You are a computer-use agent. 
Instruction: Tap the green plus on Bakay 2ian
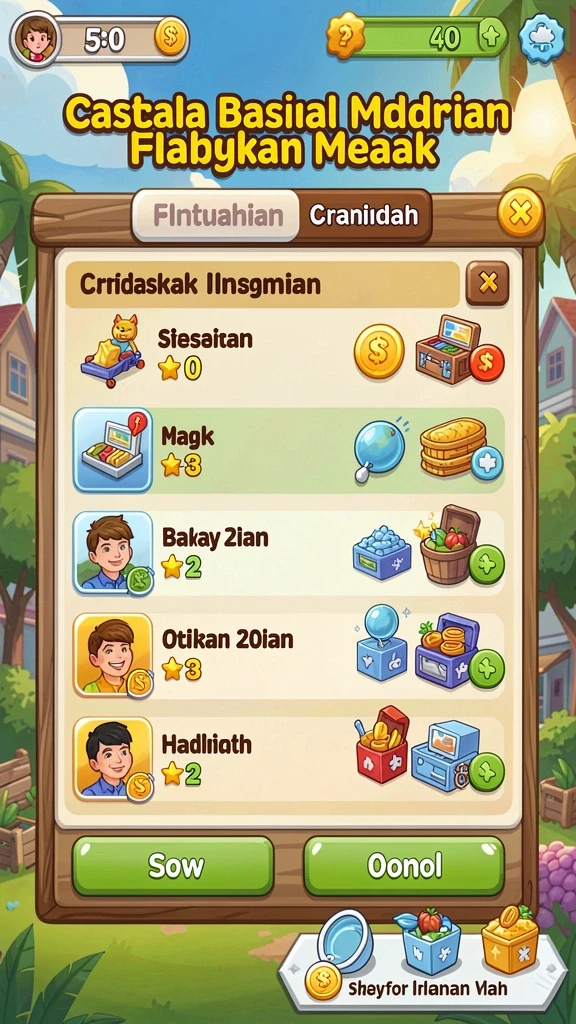[487, 564]
